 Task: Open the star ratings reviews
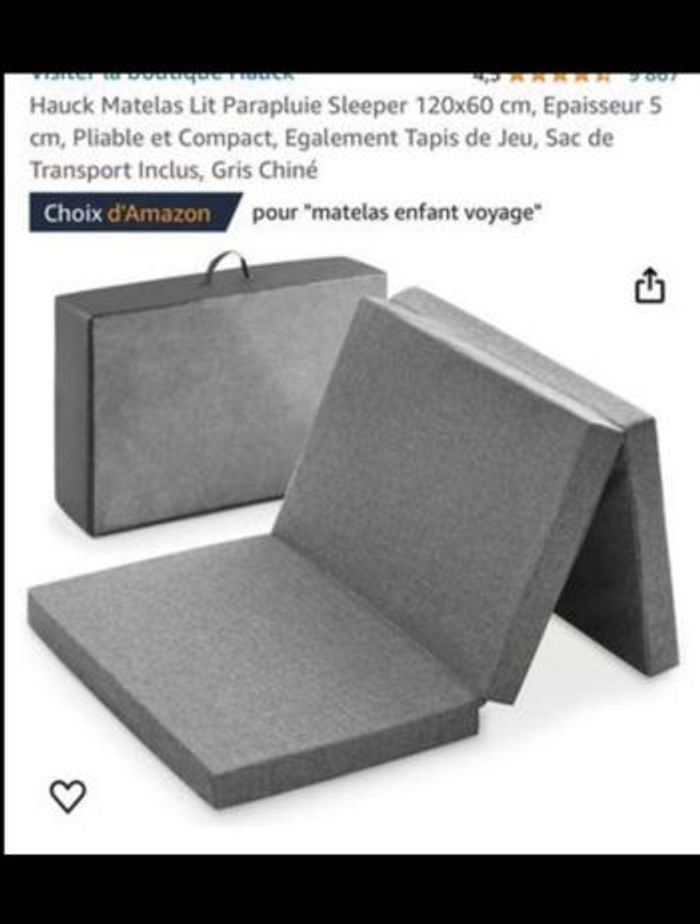click(560, 76)
